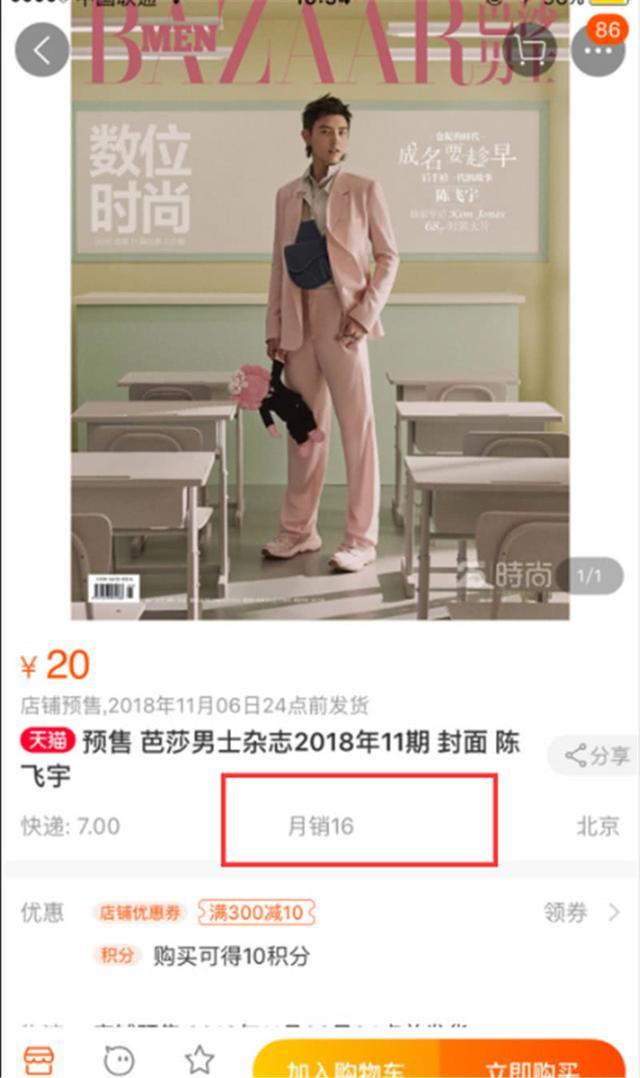View the magazine cover product image

pyautogui.click(x=320, y=330)
